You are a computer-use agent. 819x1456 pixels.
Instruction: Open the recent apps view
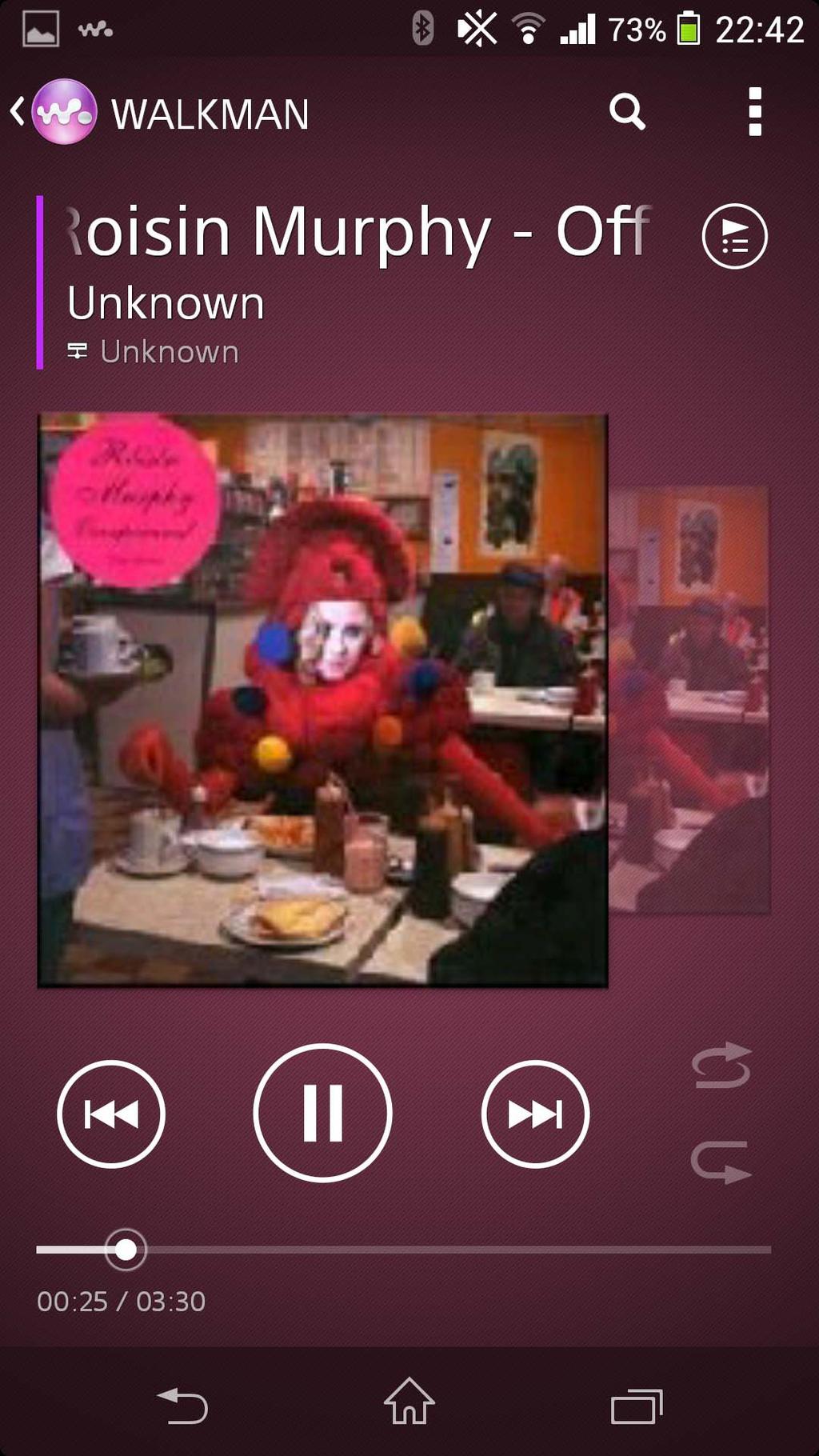637,1406
